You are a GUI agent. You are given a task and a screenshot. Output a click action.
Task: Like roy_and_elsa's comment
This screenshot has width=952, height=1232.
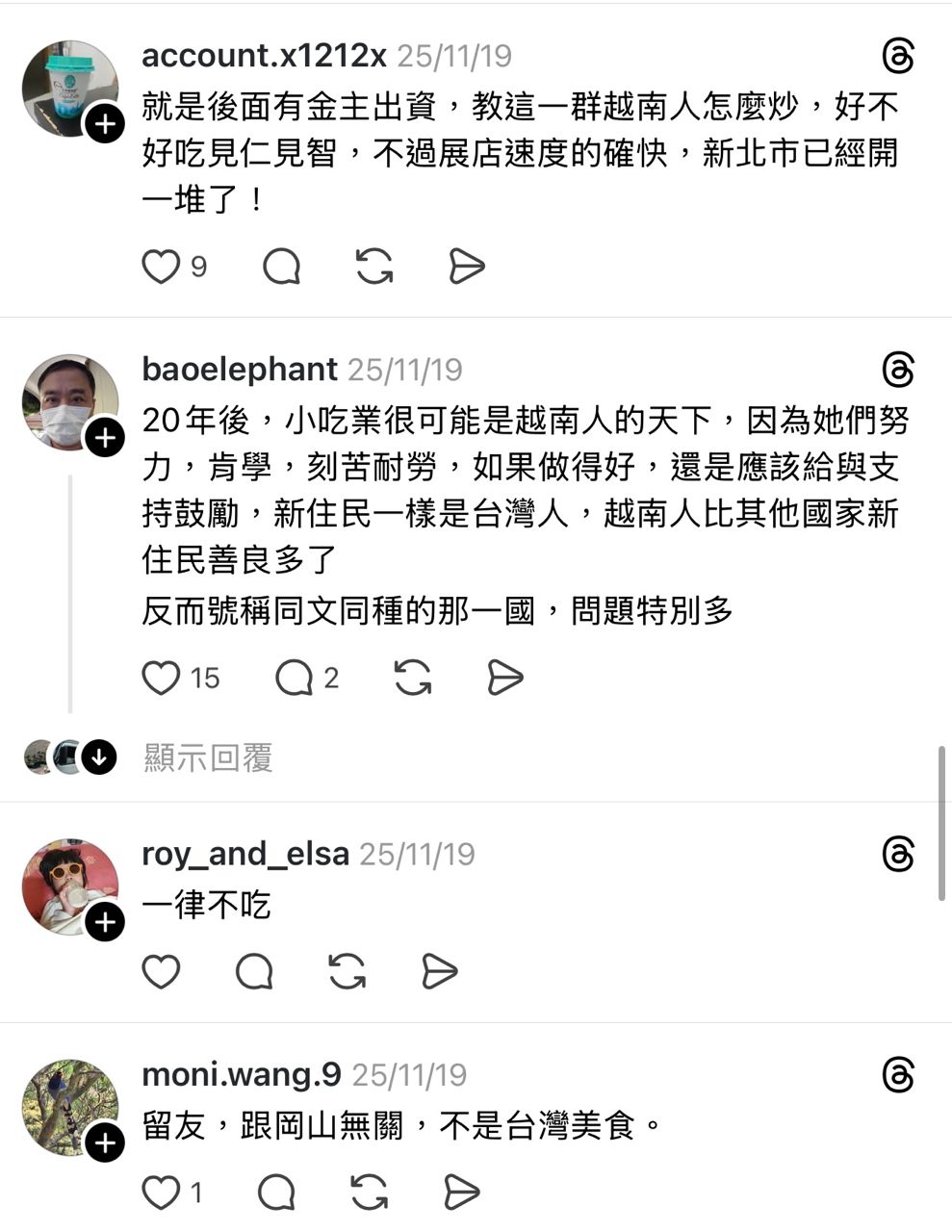(x=162, y=972)
